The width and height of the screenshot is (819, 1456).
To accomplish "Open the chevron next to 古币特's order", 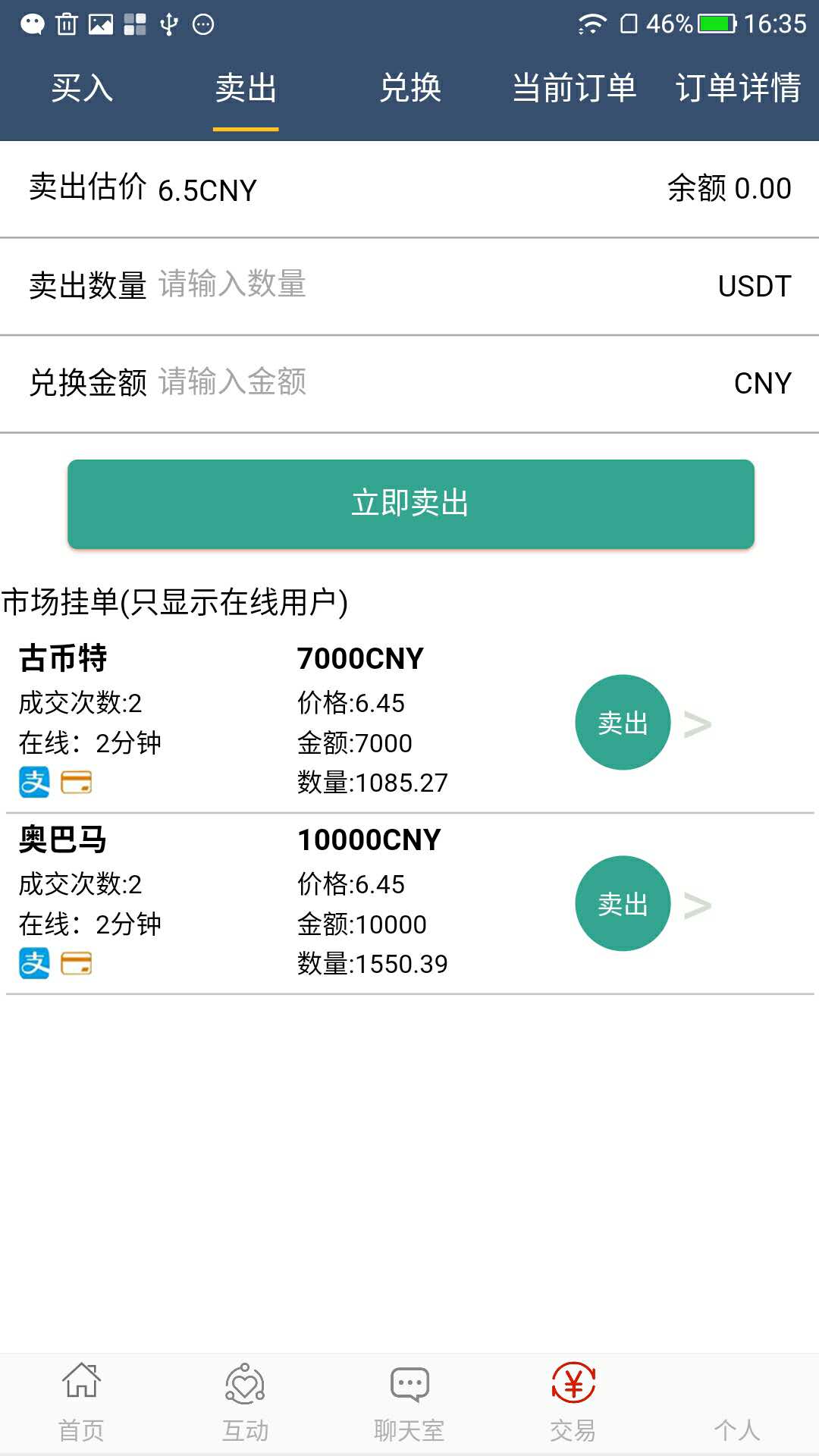I will pos(698,724).
